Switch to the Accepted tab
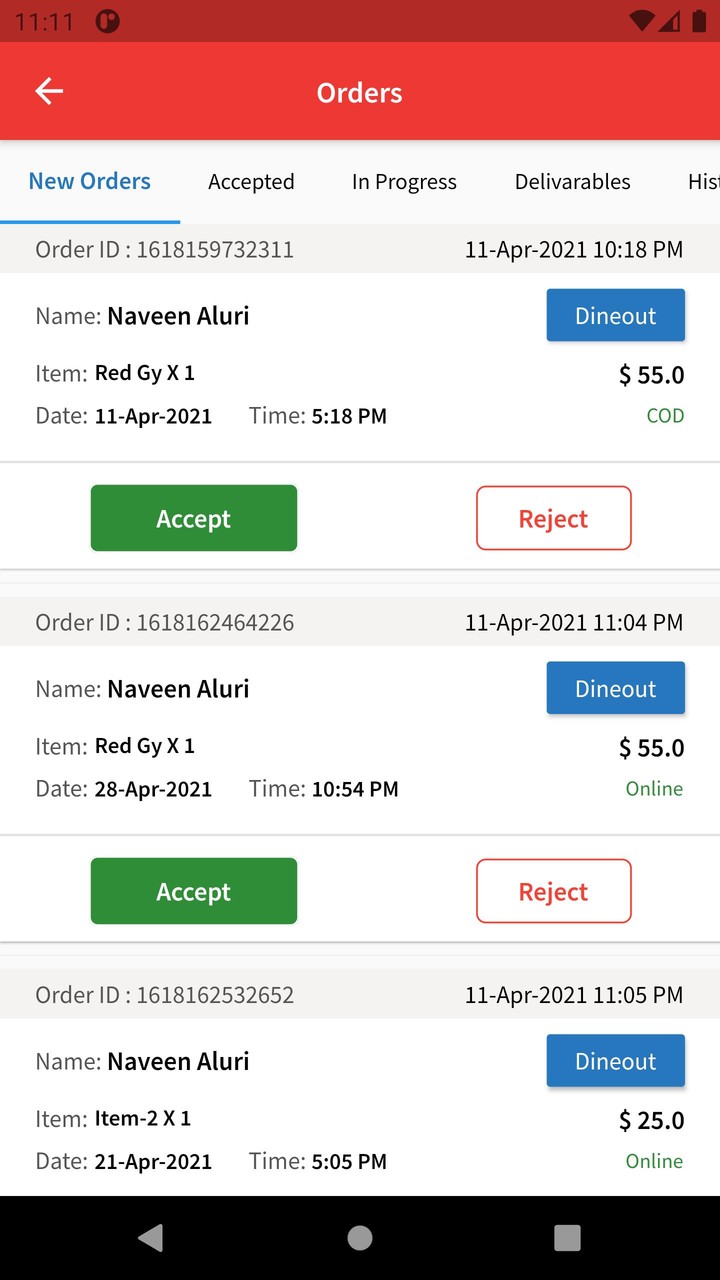The image size is (720, 1280). [x=251, y=181]
